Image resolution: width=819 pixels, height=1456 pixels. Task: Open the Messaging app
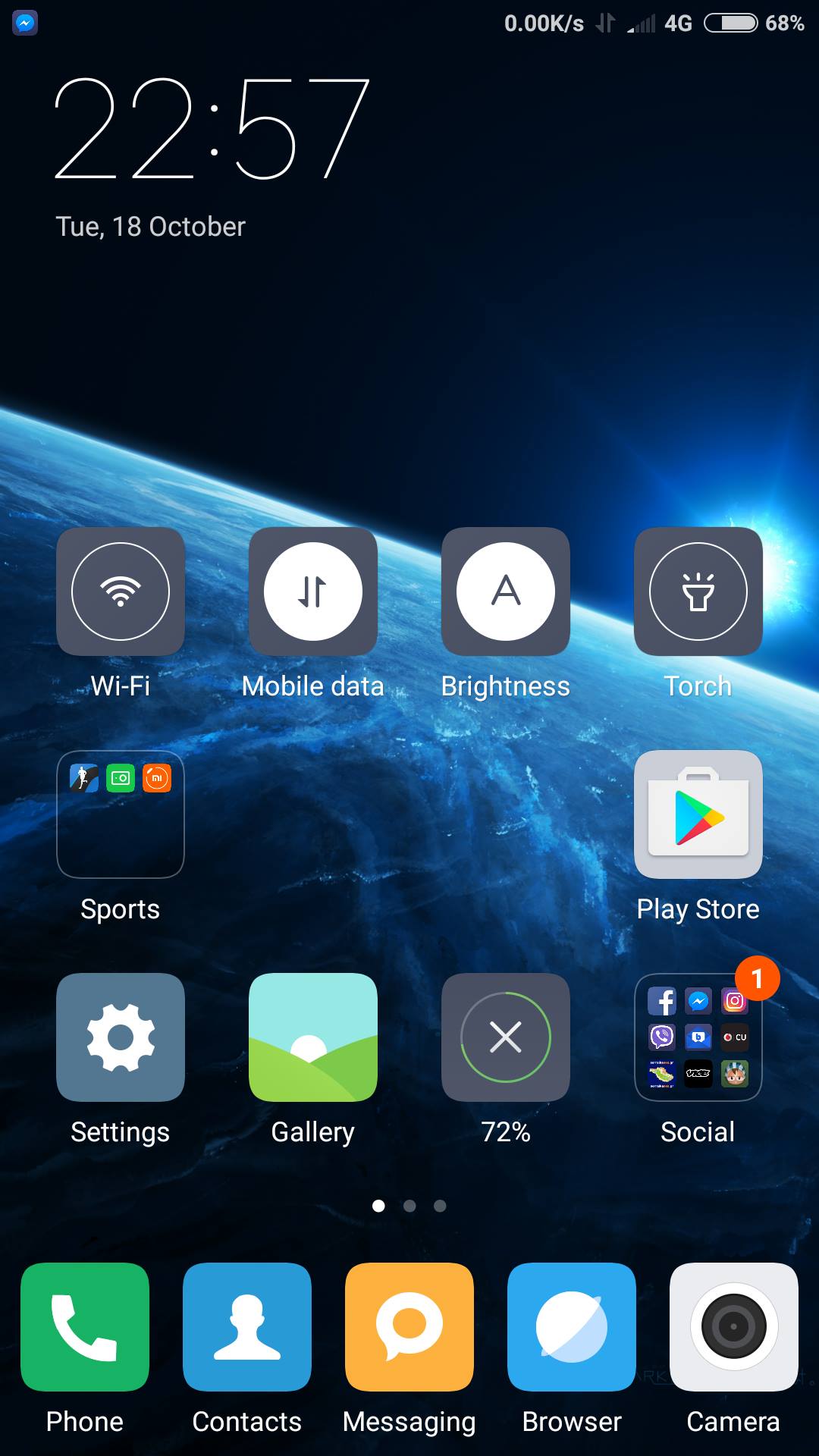pyautogui.click(x=409, y=1327)
